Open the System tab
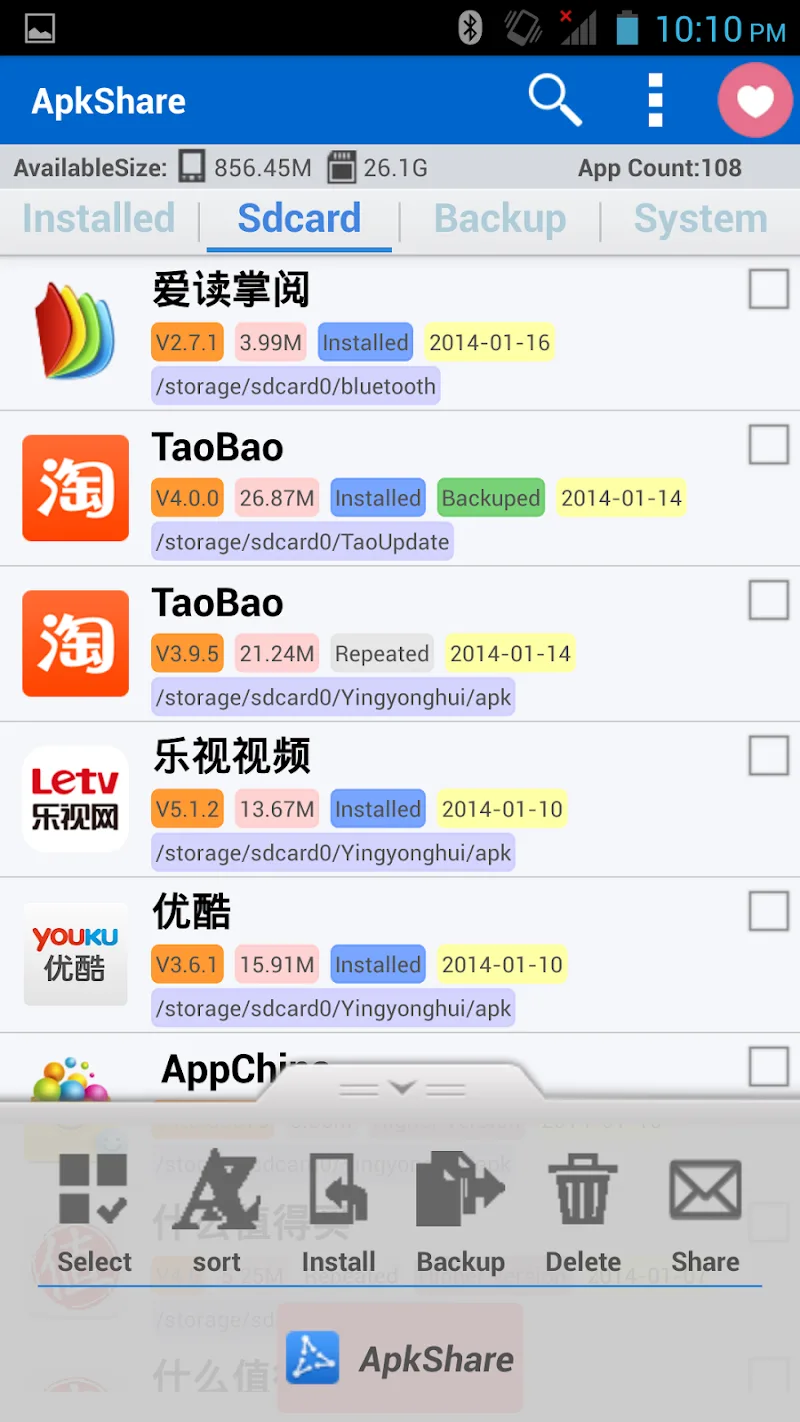800x1422 pixels. point(700,219)
